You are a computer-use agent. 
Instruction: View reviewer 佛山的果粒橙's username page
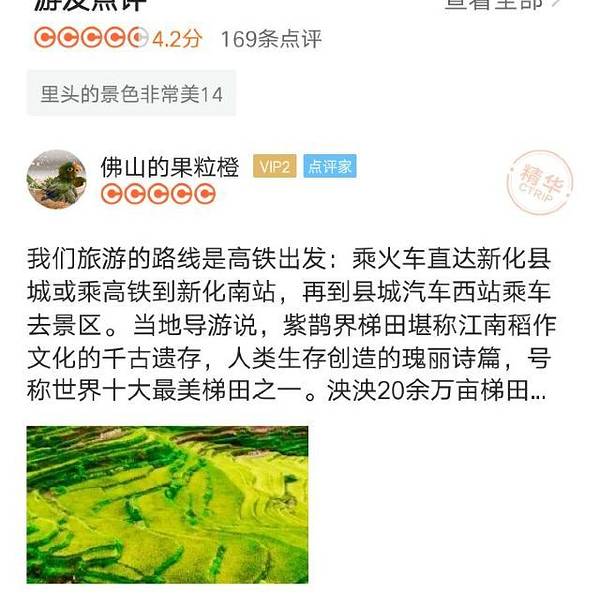coord(170,167)
